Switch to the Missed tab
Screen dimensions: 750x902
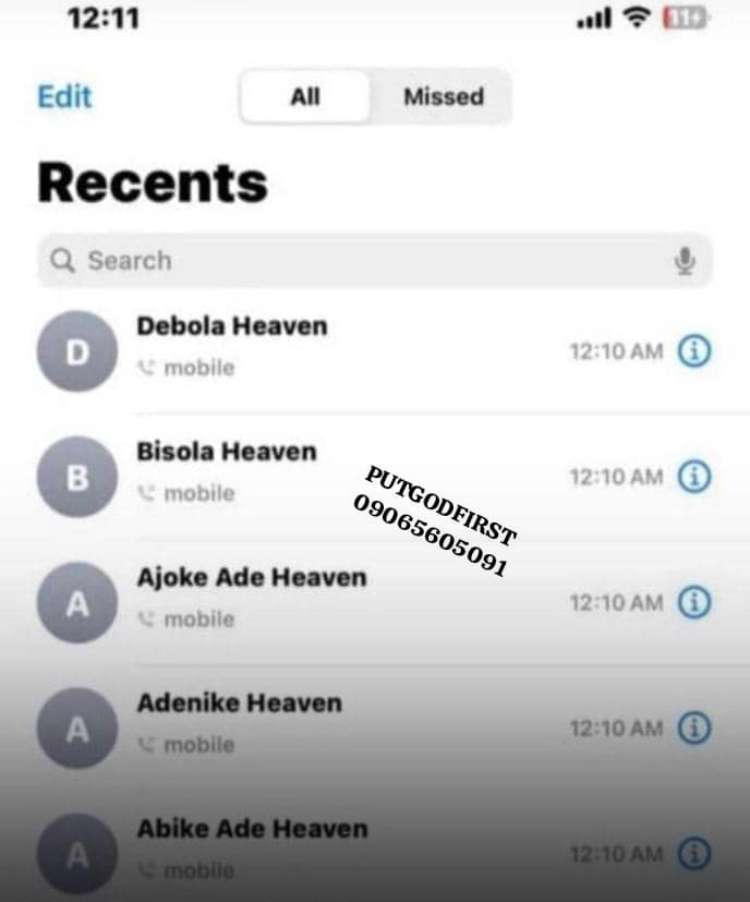coord(443,97)
